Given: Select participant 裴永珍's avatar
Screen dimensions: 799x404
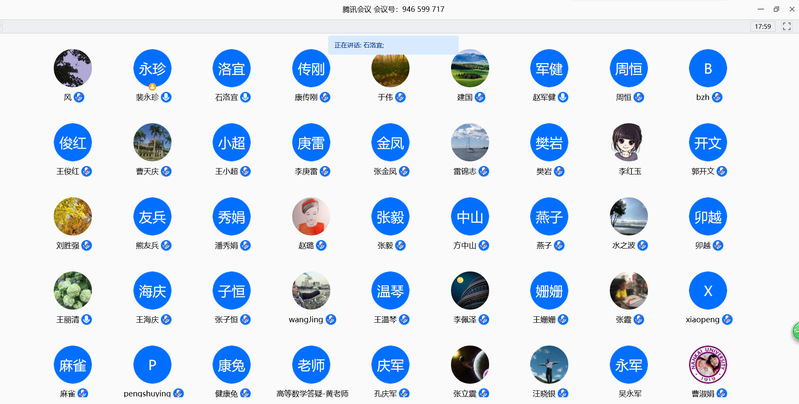Looking at the screenshot, I should pos(152,69).
